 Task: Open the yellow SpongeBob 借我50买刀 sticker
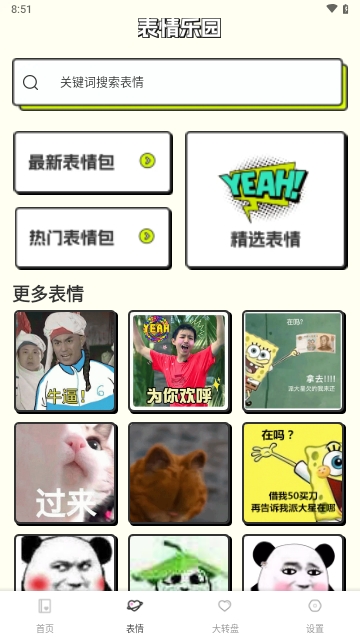pyautogui.click(x=293, y=473)
